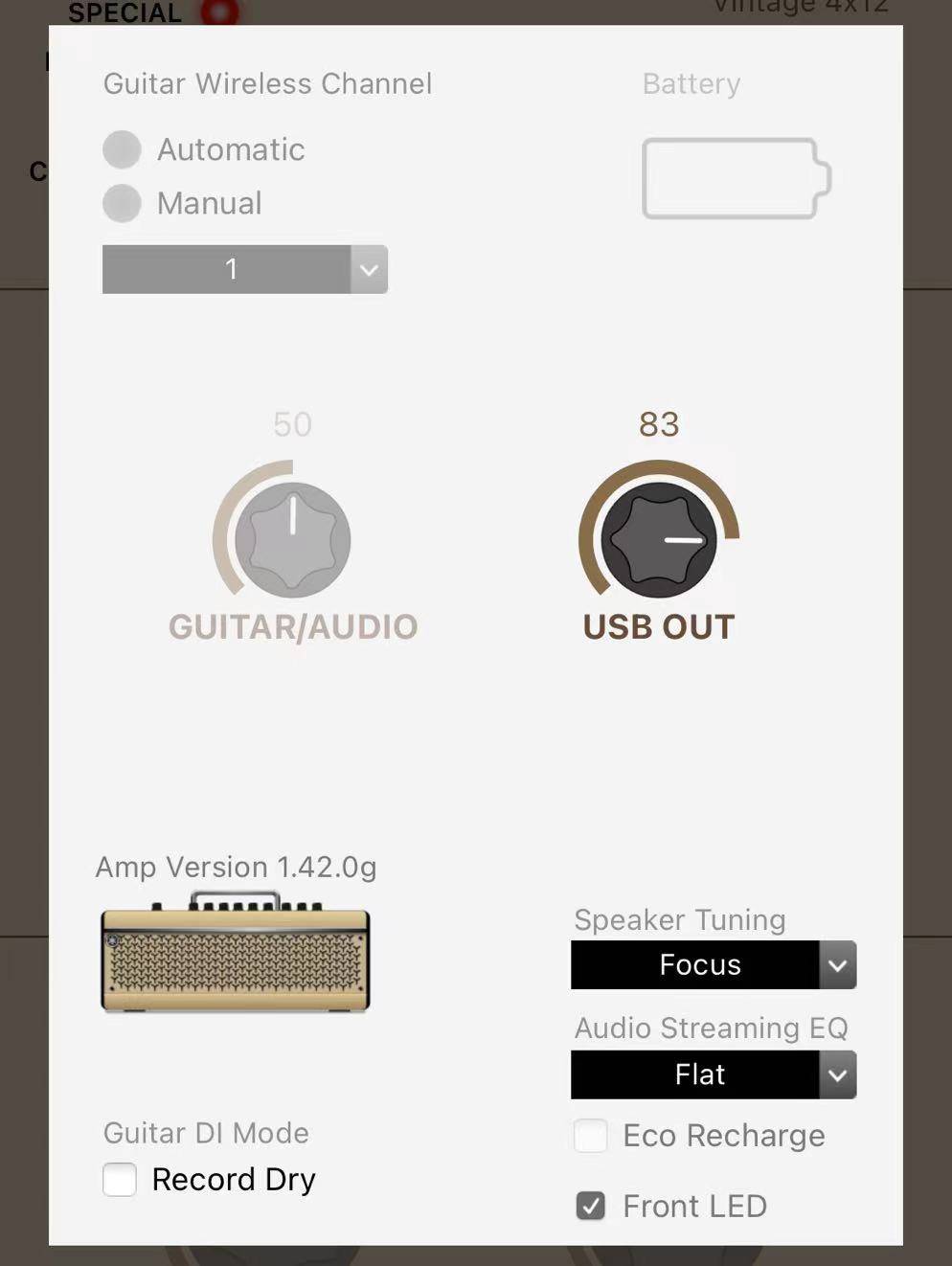
Task: Choose the Manual wireless channel option
Action: [123, 203]
